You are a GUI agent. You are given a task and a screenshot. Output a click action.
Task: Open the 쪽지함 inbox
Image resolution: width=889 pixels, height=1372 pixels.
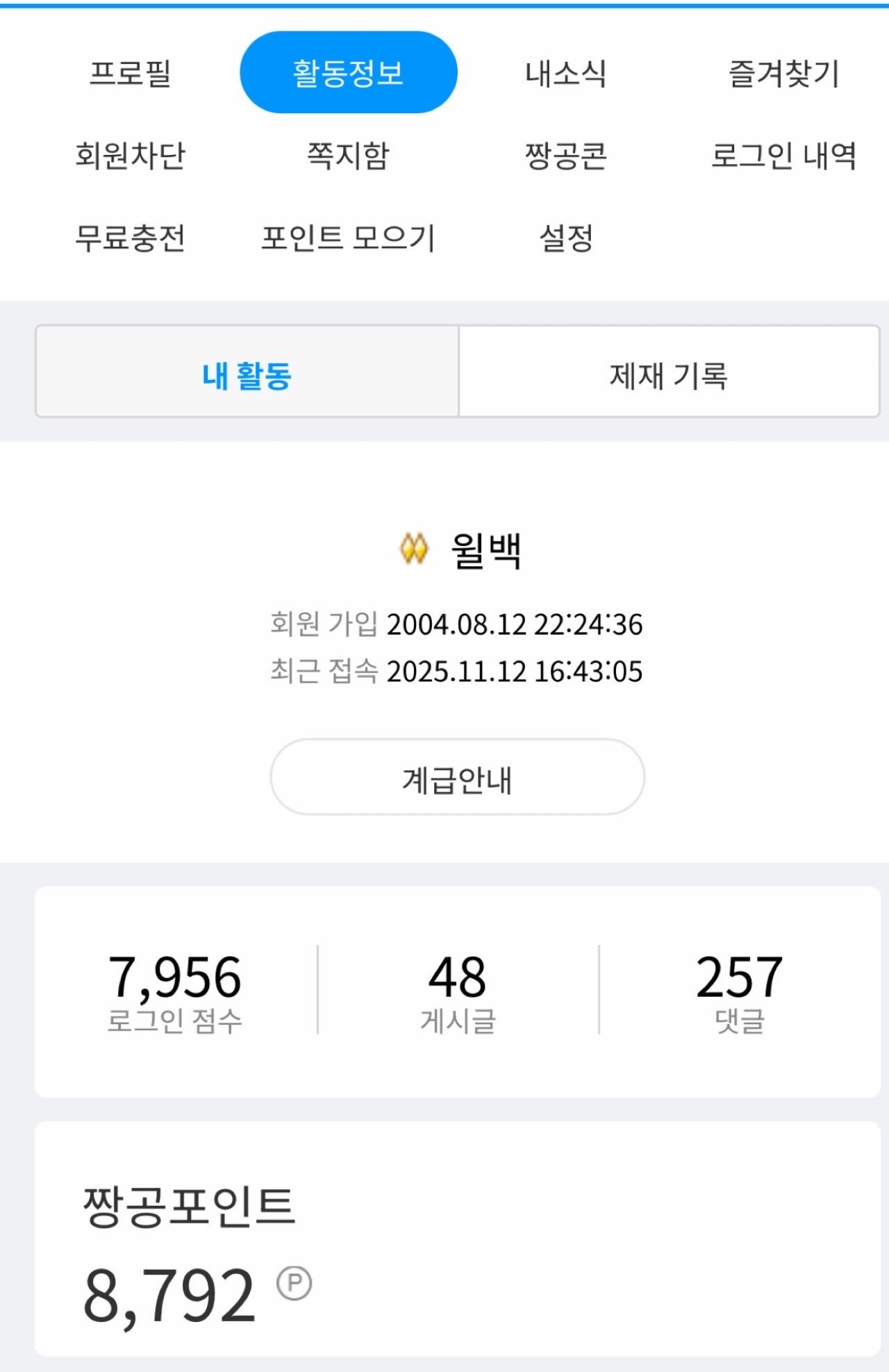pos(348,155)
